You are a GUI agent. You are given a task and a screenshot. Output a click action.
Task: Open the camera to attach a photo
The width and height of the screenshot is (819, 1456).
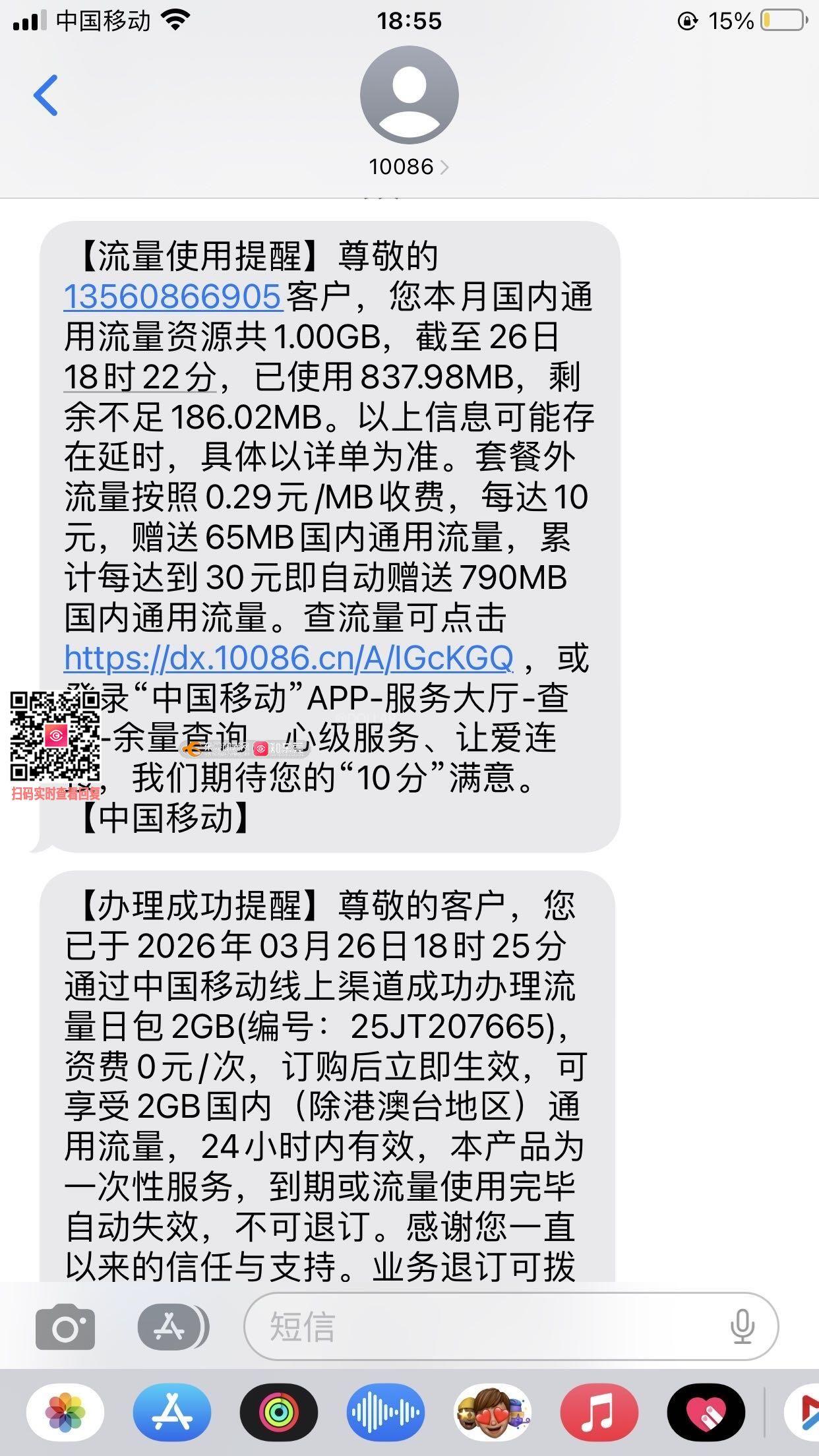pyautogui.click(x=65, y=1325)
